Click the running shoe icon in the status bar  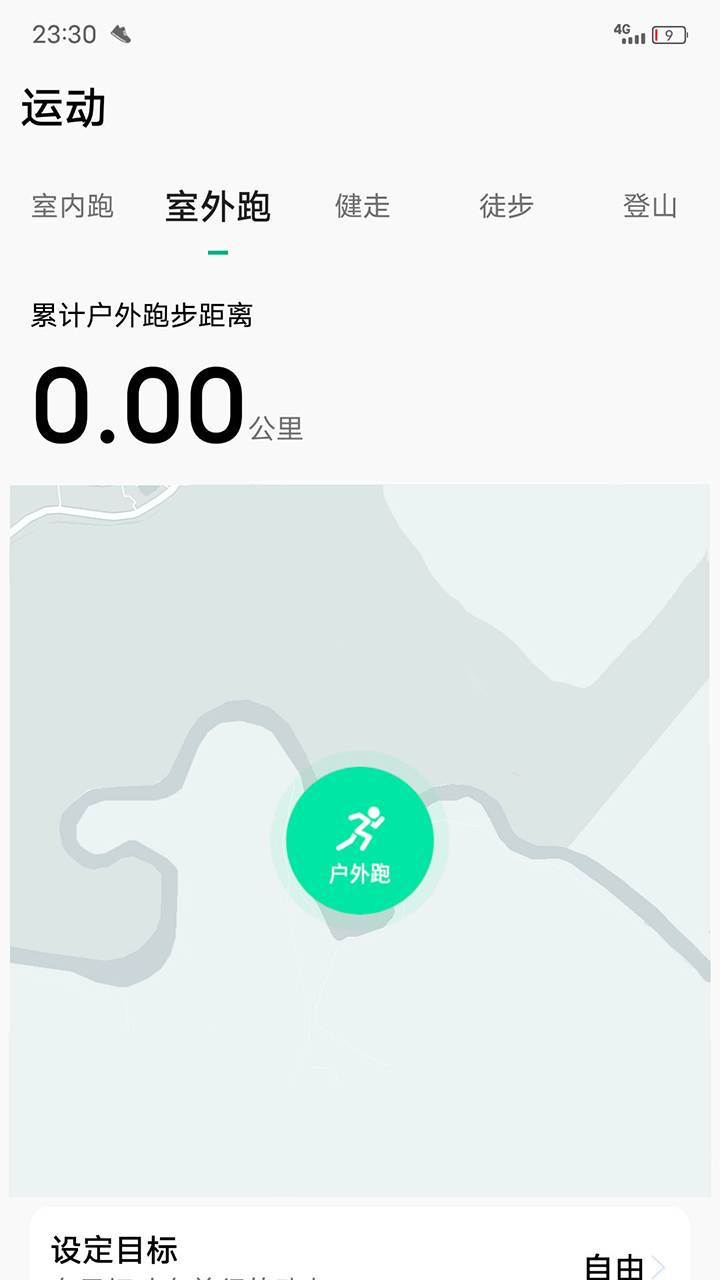118,32
